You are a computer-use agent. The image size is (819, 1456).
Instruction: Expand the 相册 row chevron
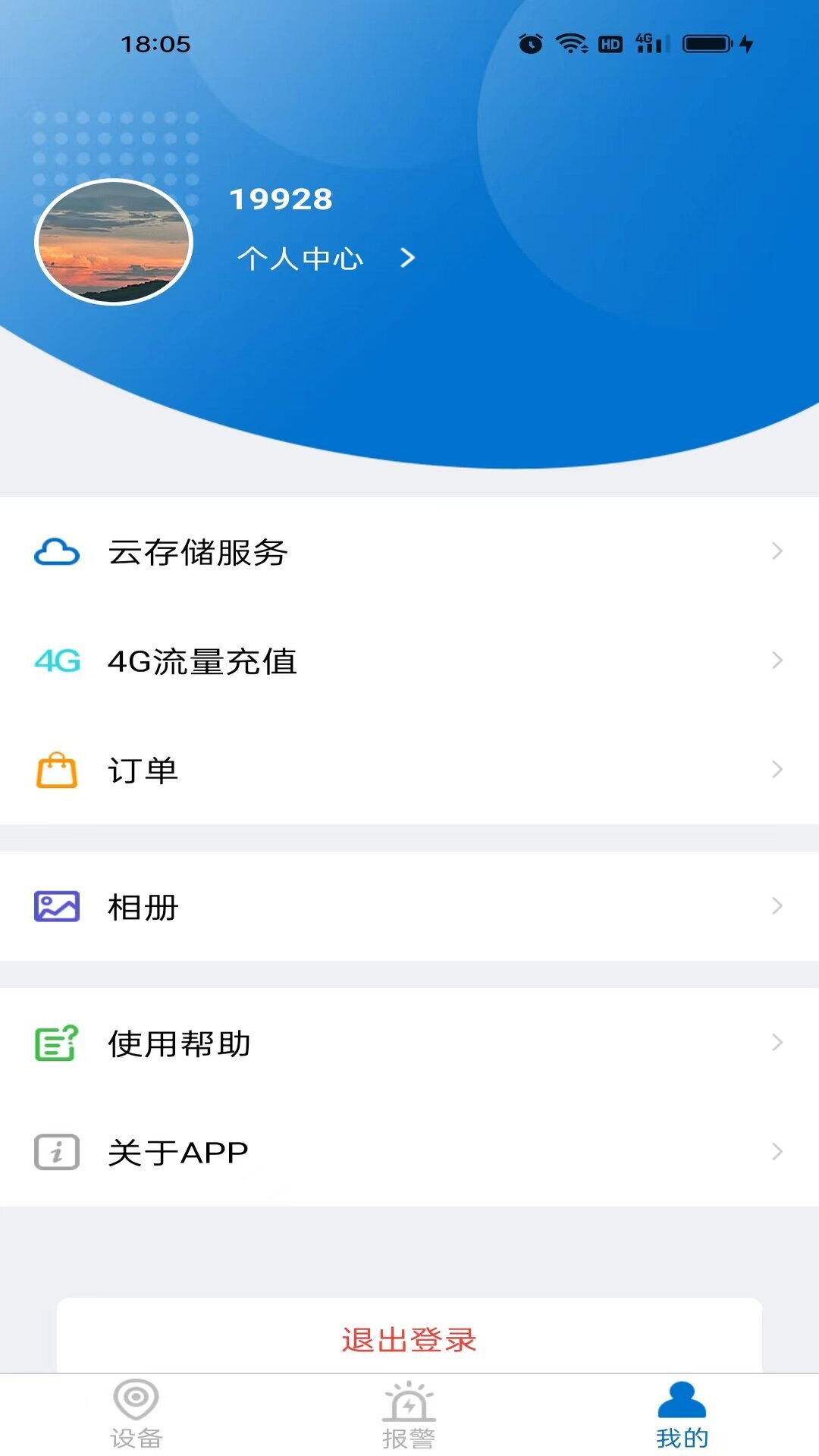click(777, 905)
